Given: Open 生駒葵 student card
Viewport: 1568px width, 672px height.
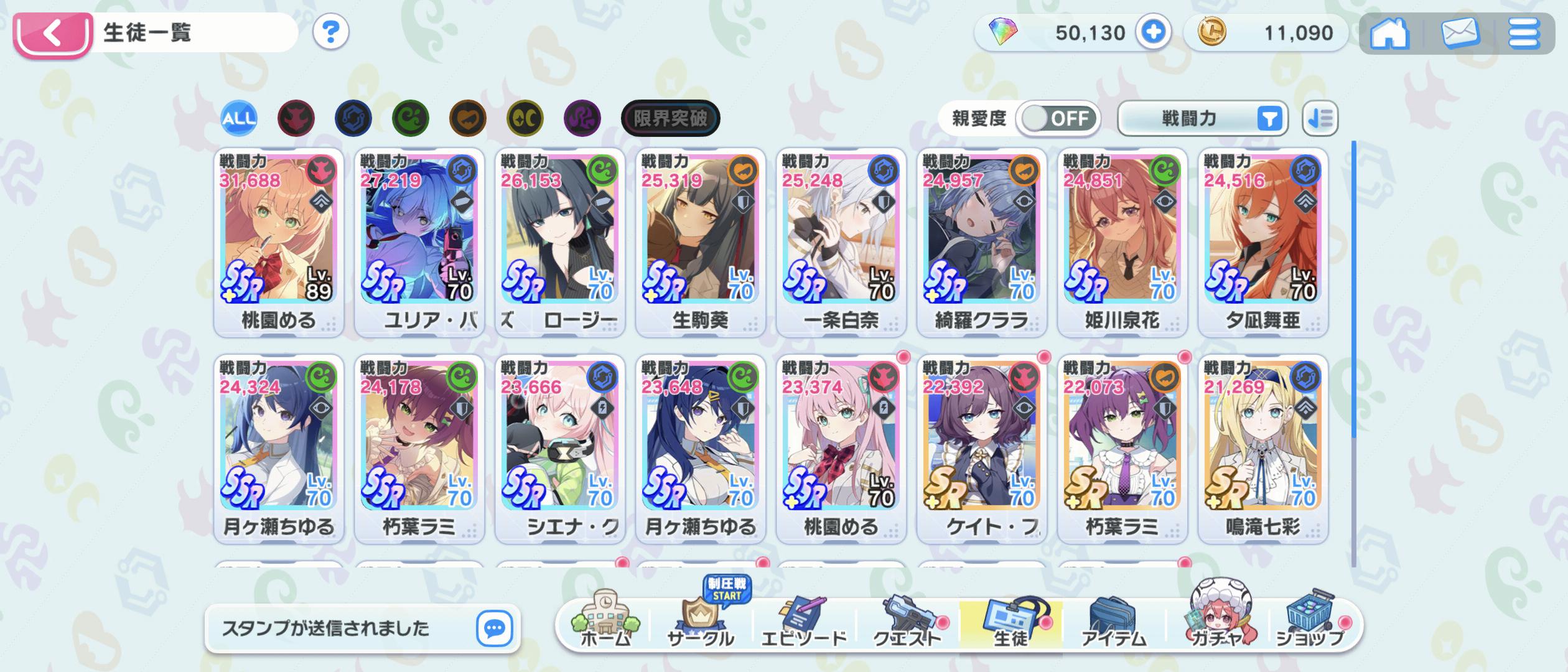Looking at the screenshot, I should [x=701, y=243].
